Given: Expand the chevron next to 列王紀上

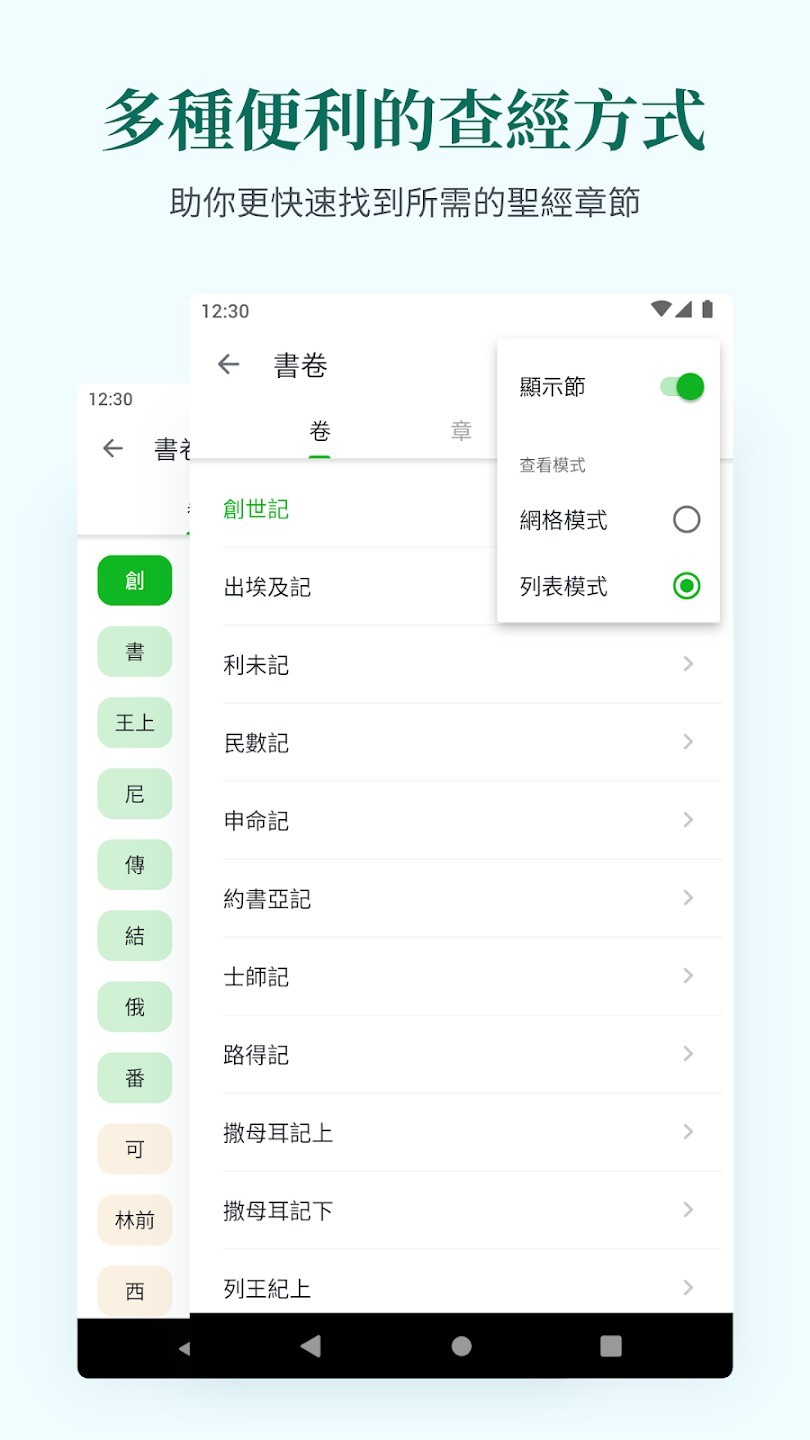Looking at the screenshot, I should pyautogui.click(x=688, y=1288).
